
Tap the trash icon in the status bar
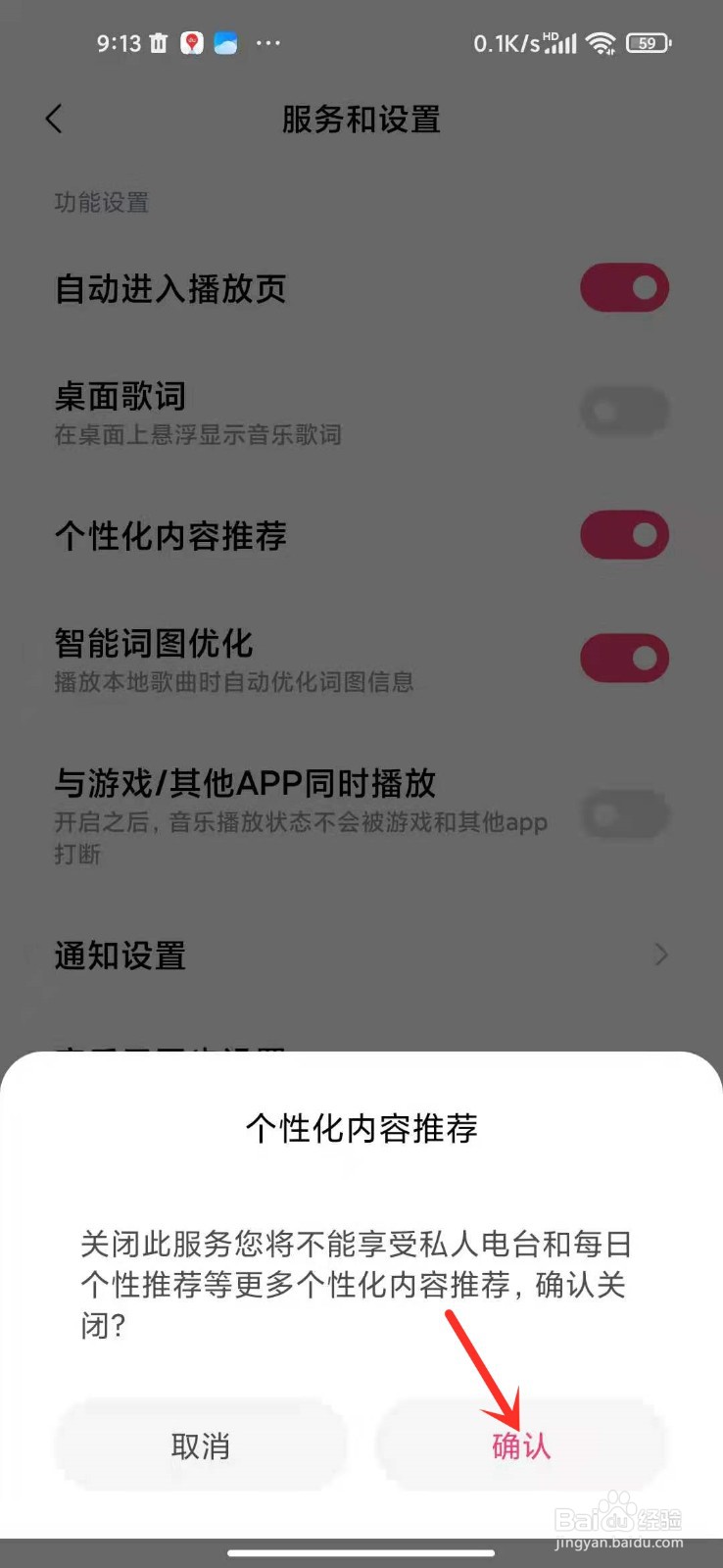click(157, 41)
